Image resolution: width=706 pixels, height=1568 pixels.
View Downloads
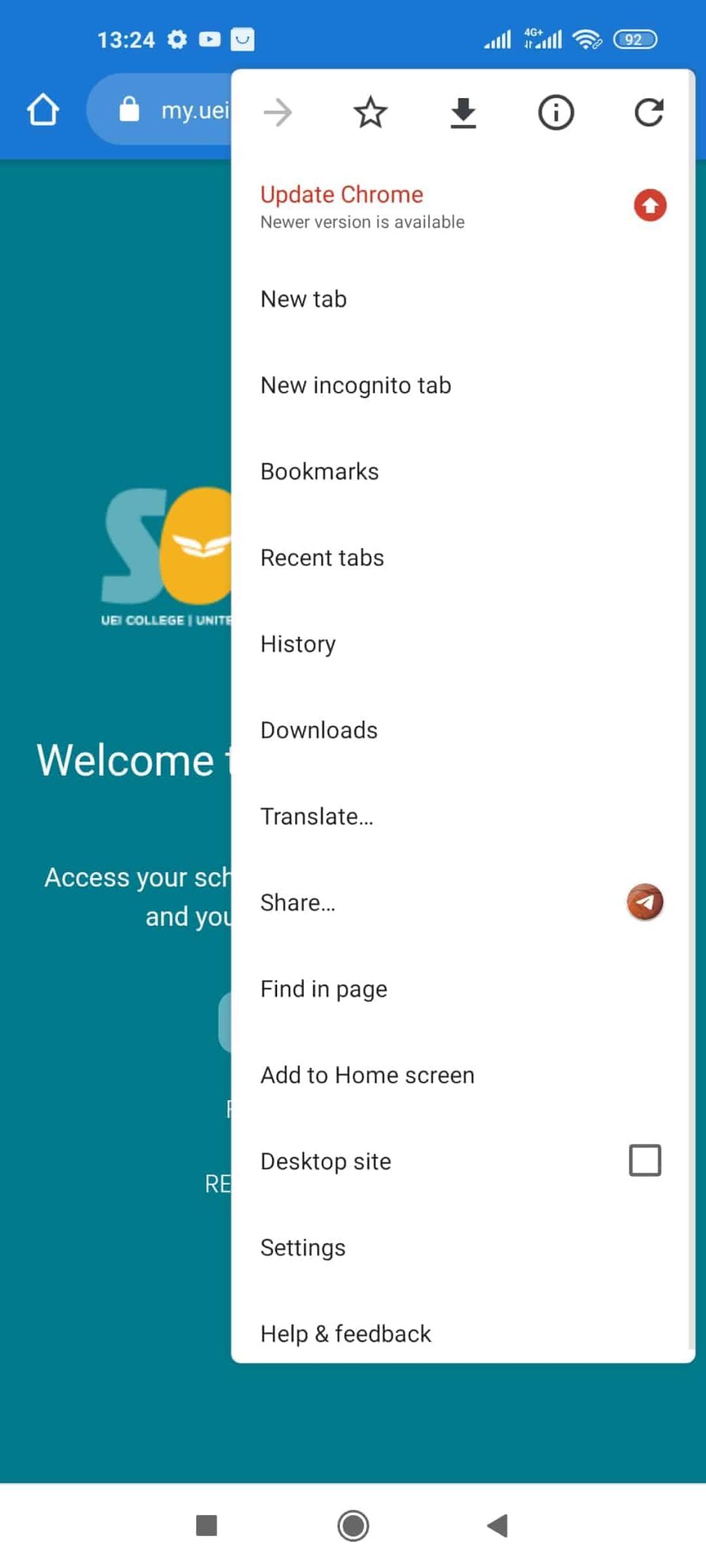[x=319, y=730]
